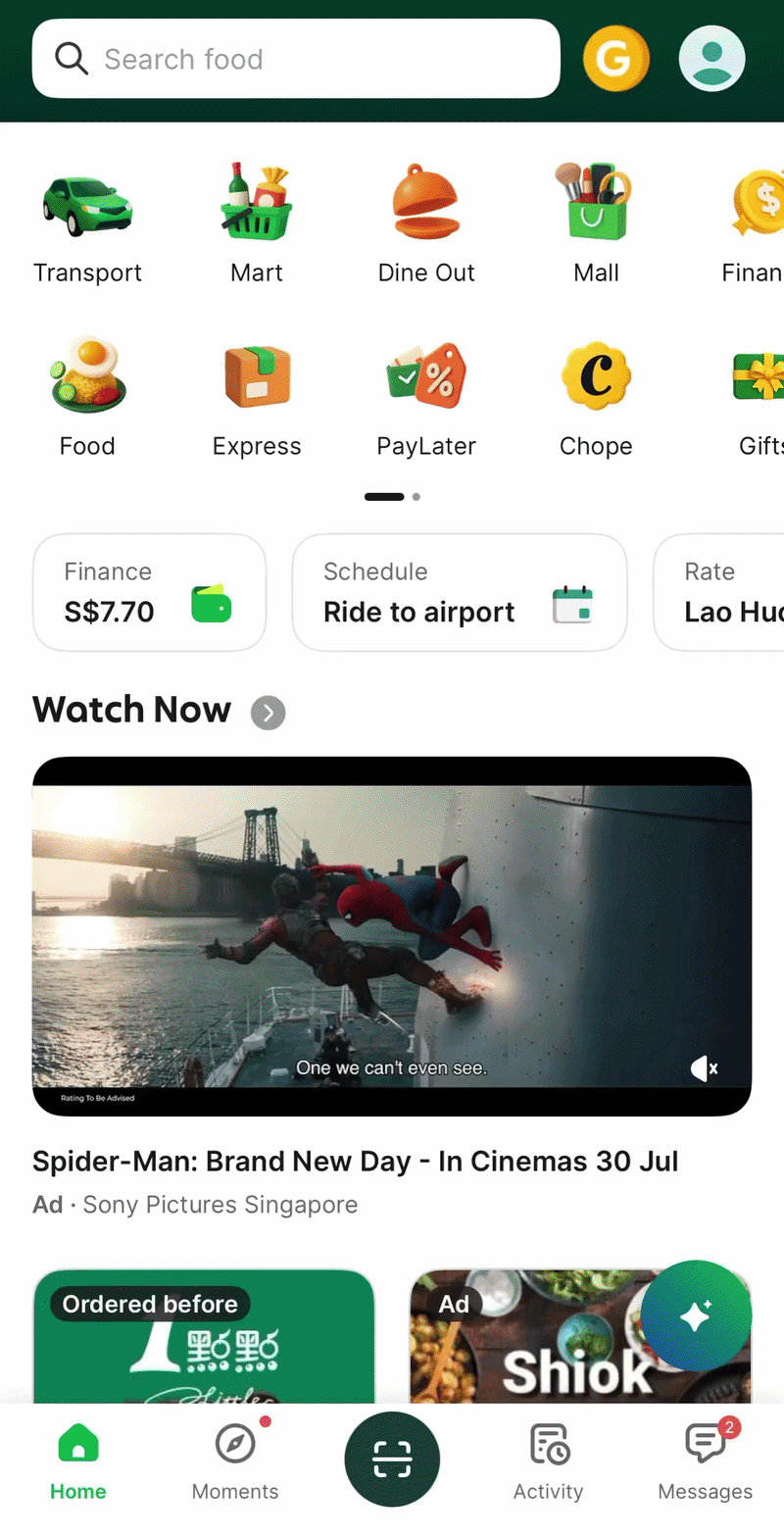Go to the Messages tab
Viewport: 784px width, 1537px height.
(x=706, y=1460)
